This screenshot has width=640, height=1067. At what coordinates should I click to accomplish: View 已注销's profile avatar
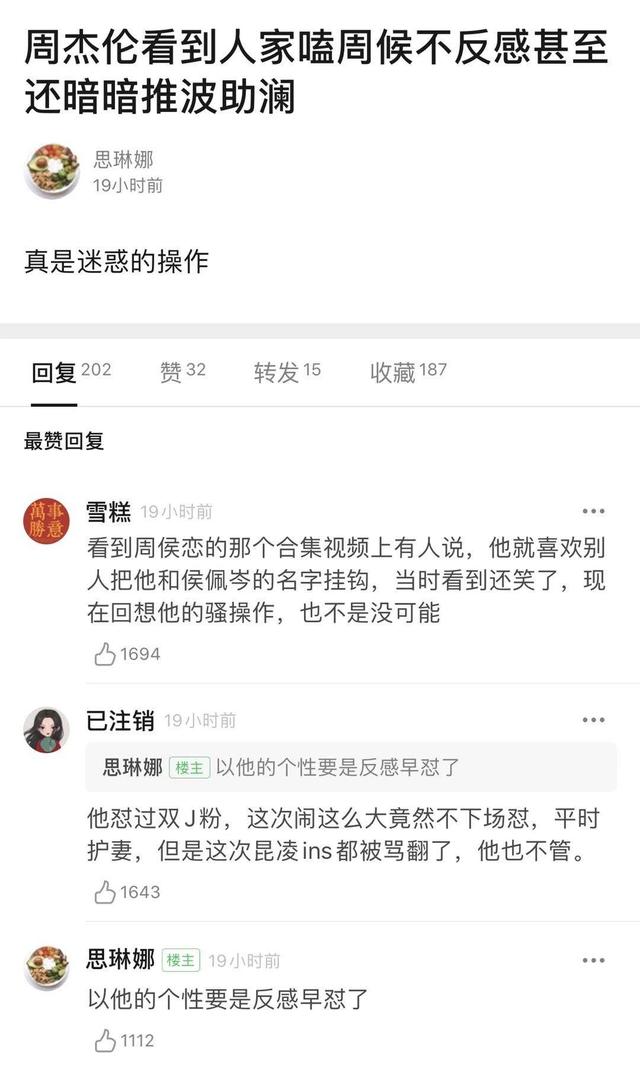point(47,730)
